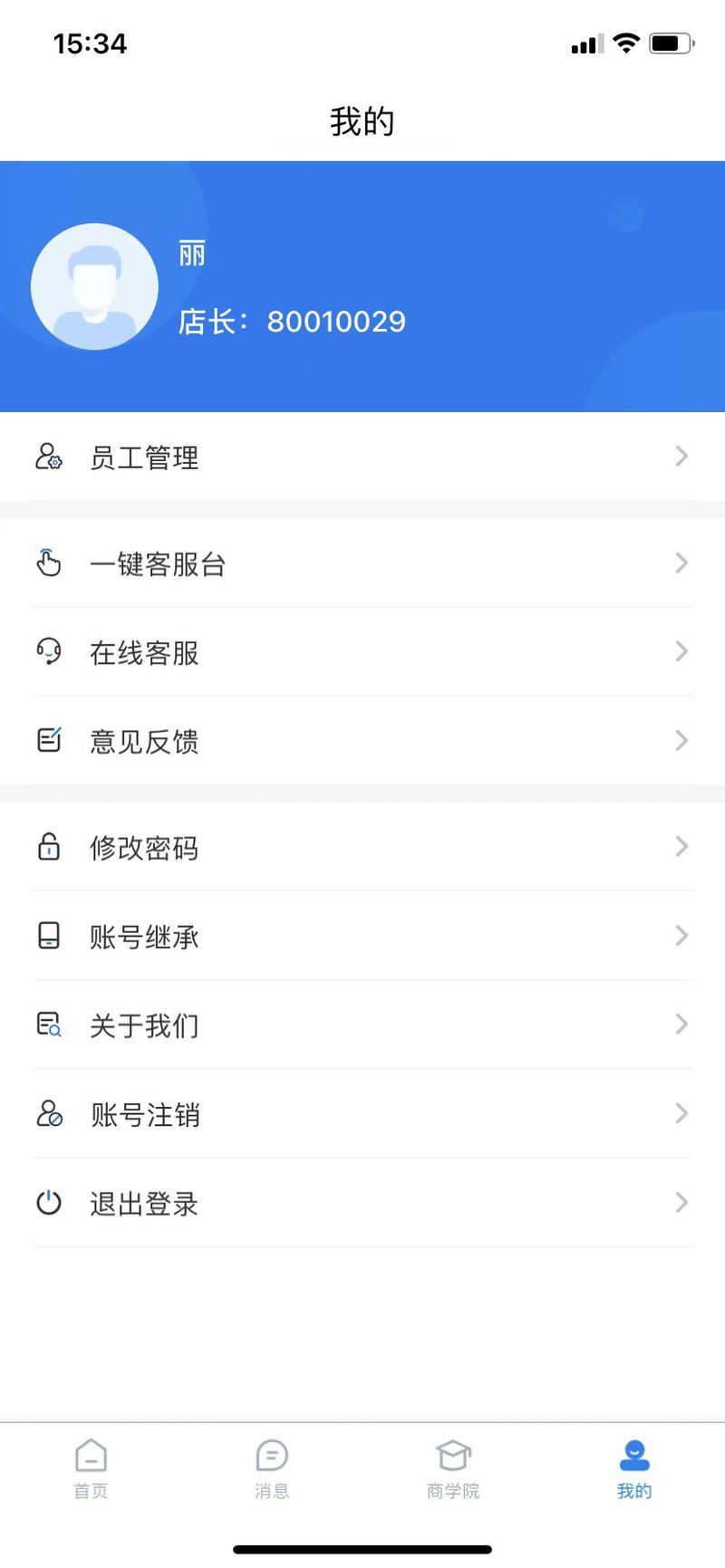Screen dimensions: 725x1568
Task: Select 账号注销 to delete the account
Action: click(x=362, y=1113)
